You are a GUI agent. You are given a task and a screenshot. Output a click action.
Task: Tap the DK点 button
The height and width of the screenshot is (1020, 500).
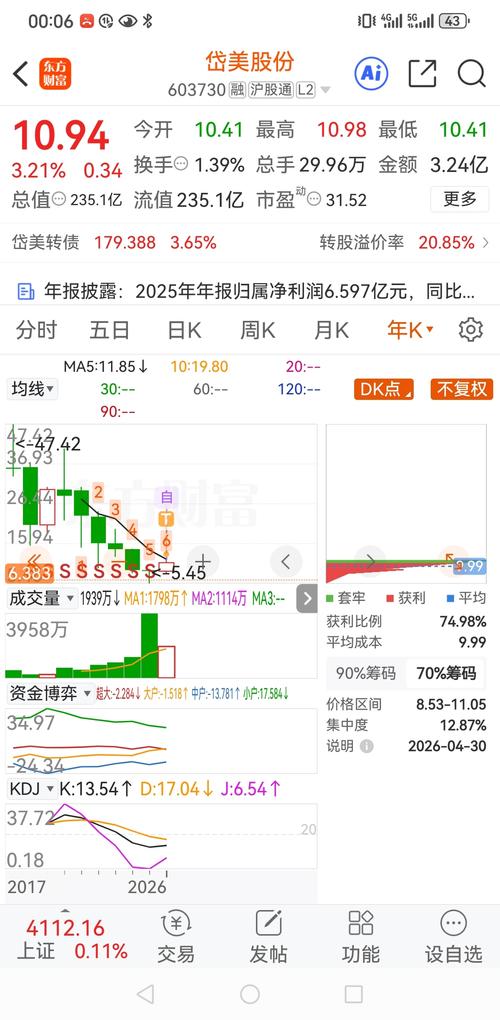(x=384, y=390)
